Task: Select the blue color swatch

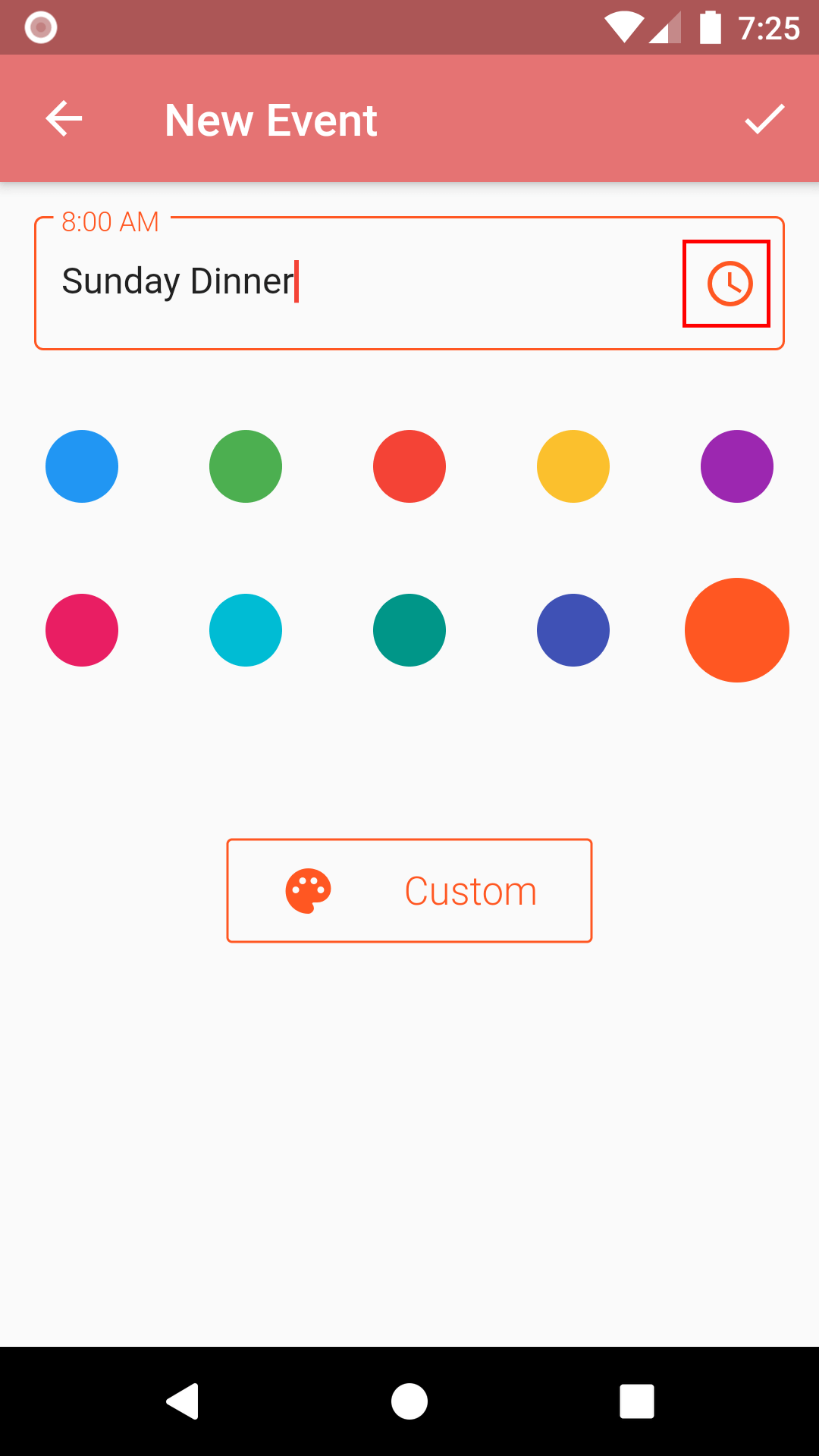Action: pyautogui.click(x=82, y=466)
